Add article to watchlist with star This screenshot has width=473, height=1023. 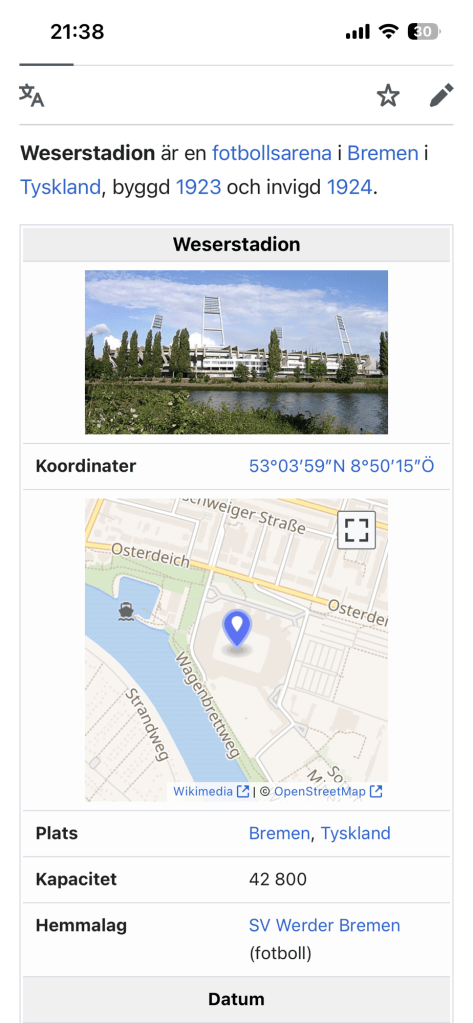tap(388, 96)
